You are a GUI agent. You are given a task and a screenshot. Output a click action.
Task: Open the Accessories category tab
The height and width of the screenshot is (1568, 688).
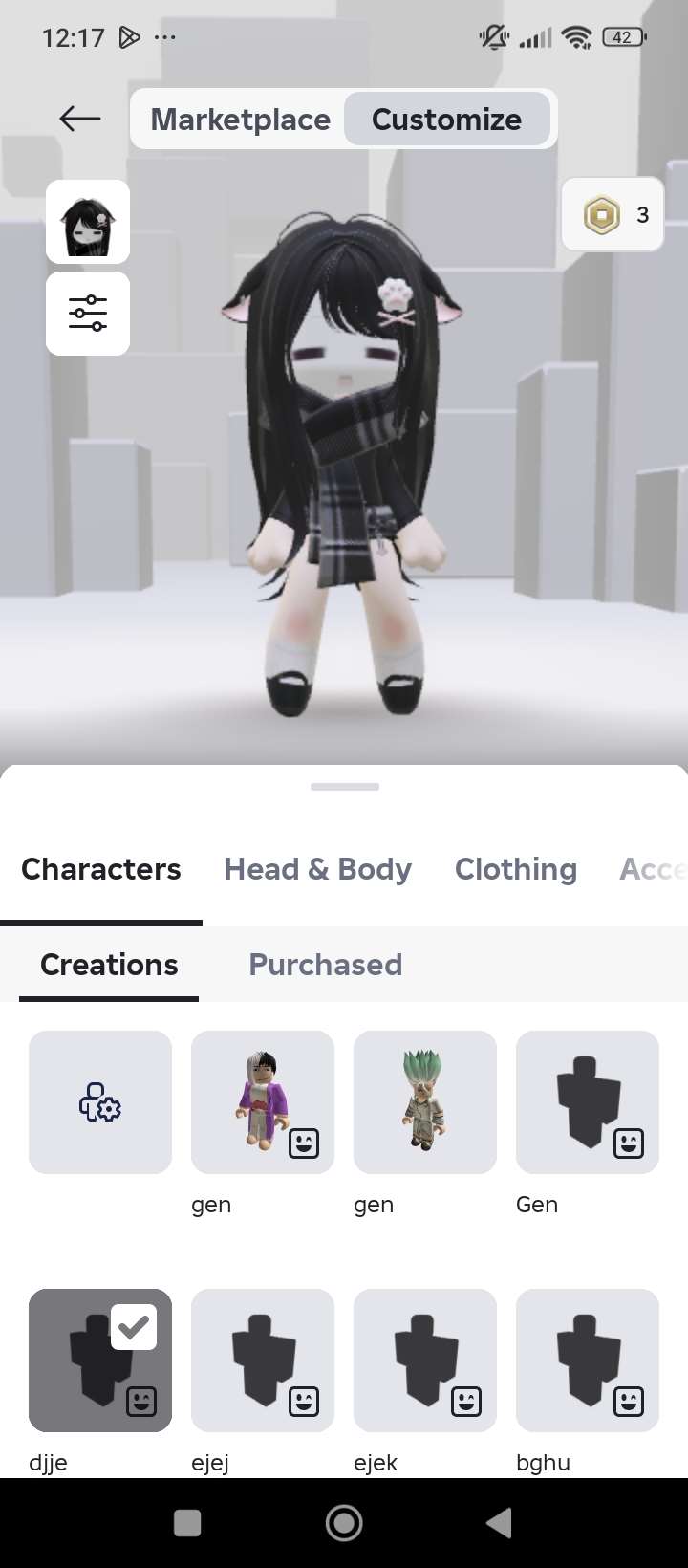[655, 869]
